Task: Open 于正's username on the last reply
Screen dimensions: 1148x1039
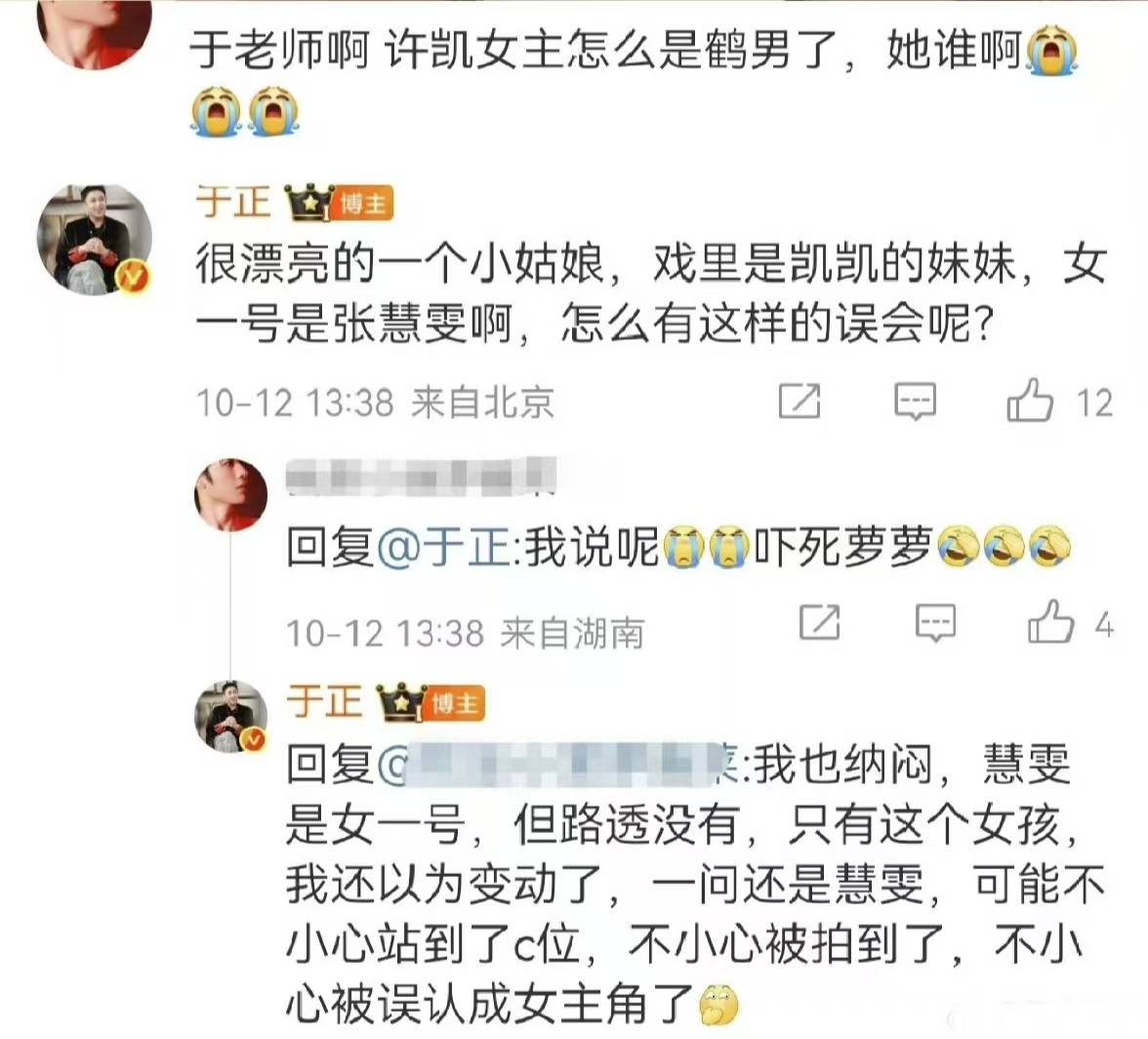Action: click(x=324, y=702)
